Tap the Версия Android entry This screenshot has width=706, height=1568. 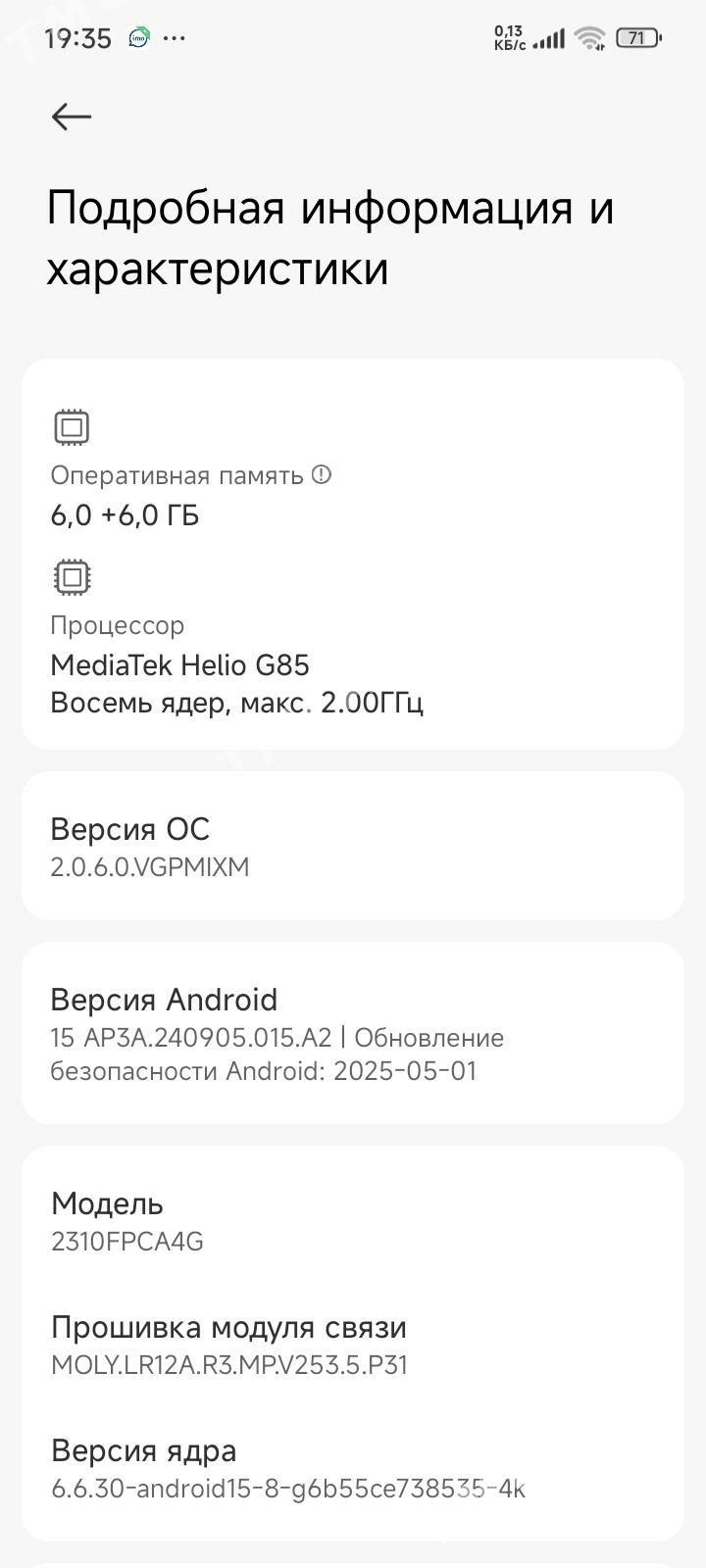coord(353,1034)
